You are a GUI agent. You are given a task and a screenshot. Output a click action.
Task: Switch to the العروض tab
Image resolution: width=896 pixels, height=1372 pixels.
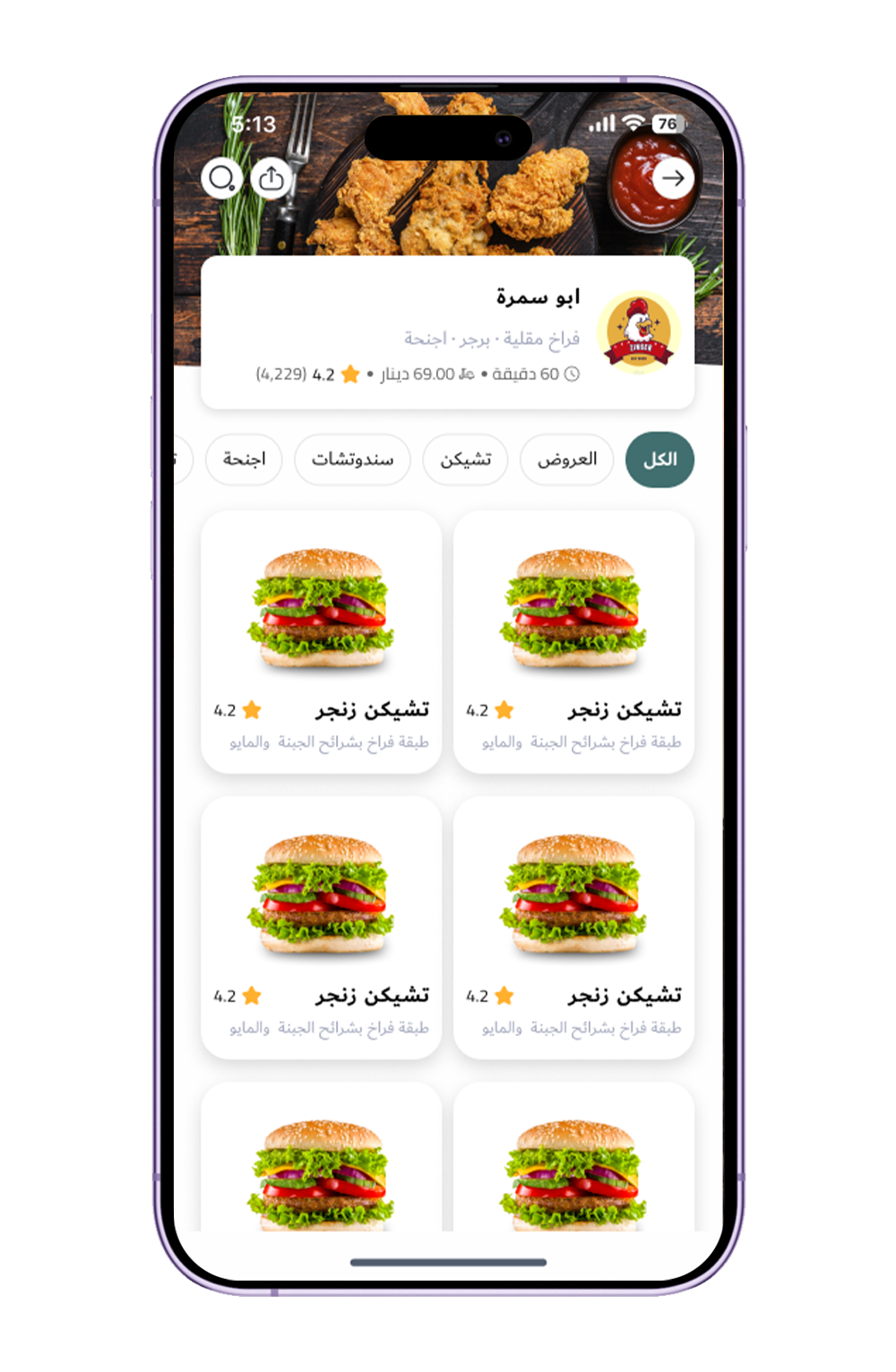[x=568, y=459]
